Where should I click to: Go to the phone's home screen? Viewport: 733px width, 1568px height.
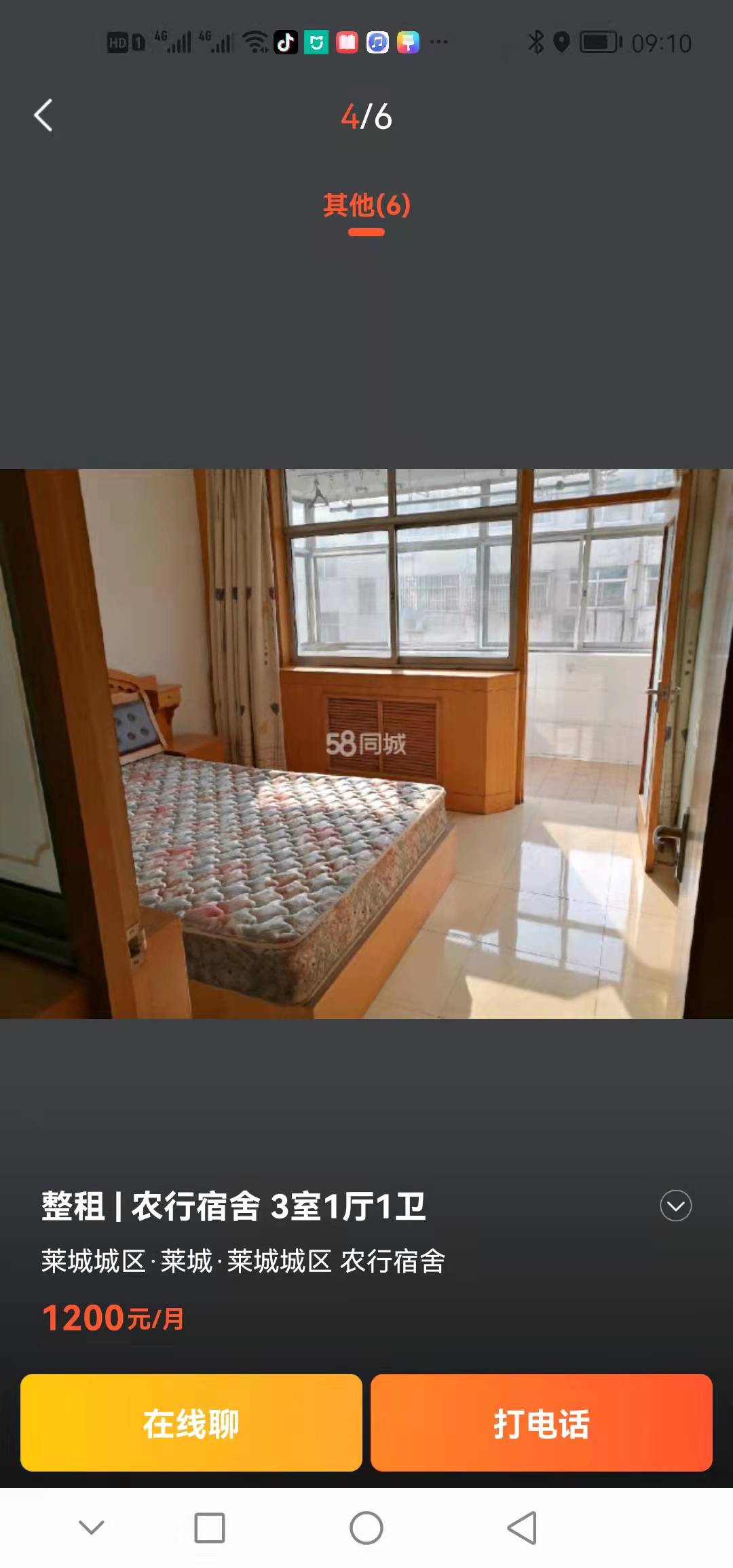[x=366, y=1528]
